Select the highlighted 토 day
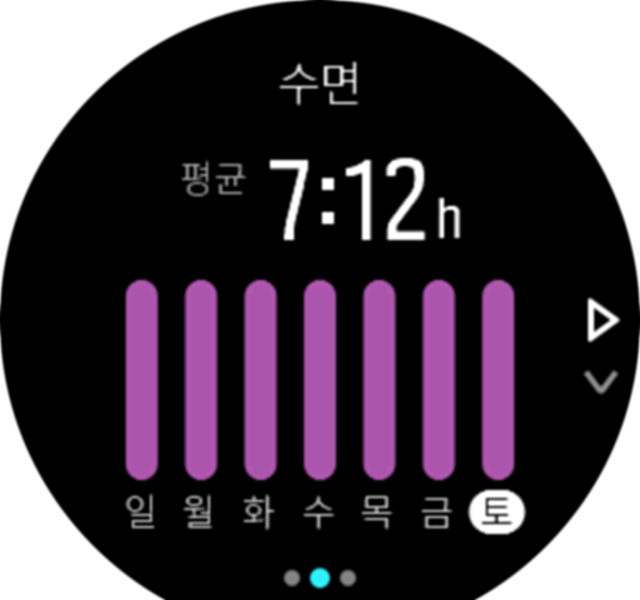This screenshot has width=640, height=600. (497, 512)
